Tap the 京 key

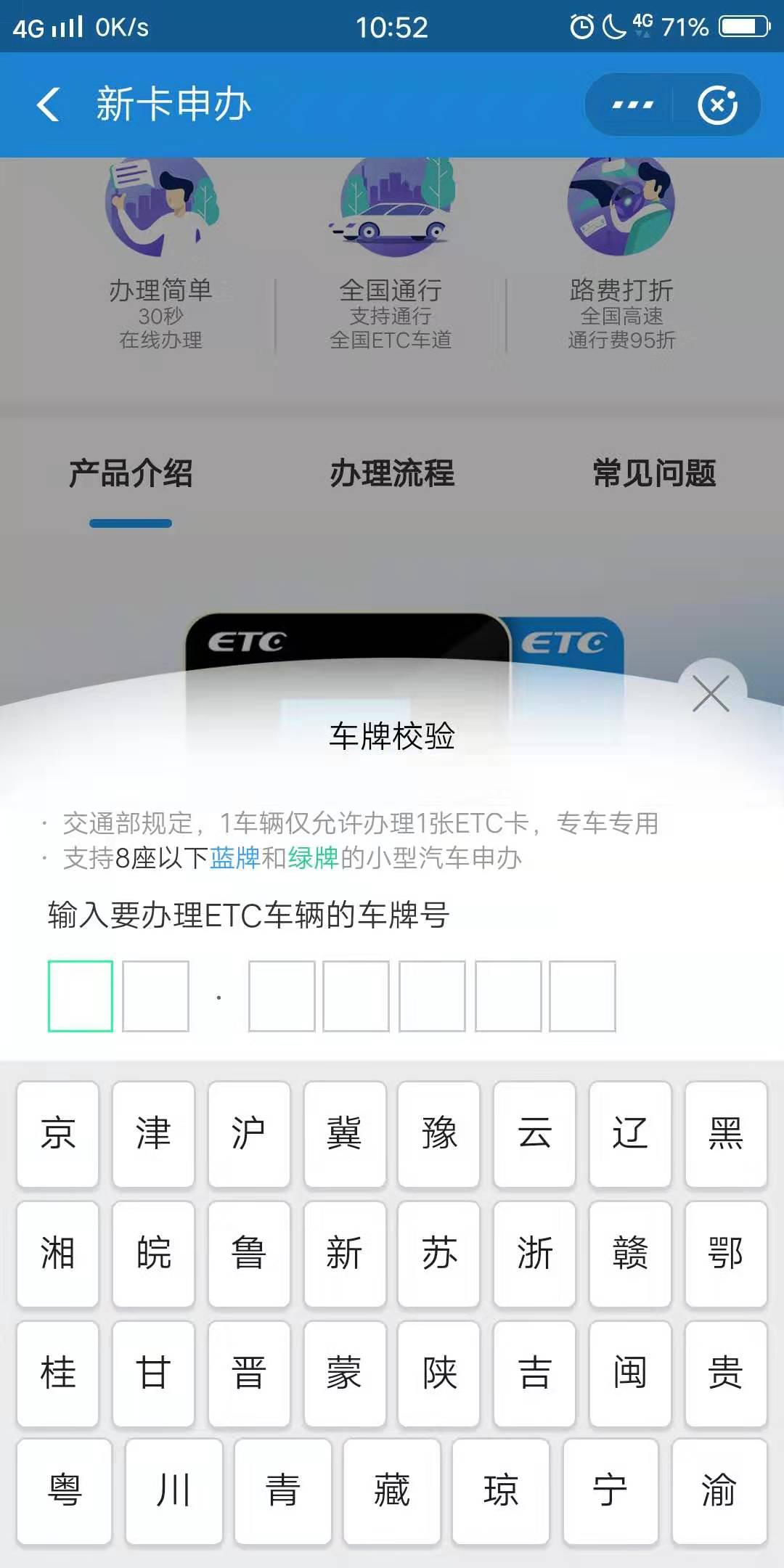click(58, 1134)
